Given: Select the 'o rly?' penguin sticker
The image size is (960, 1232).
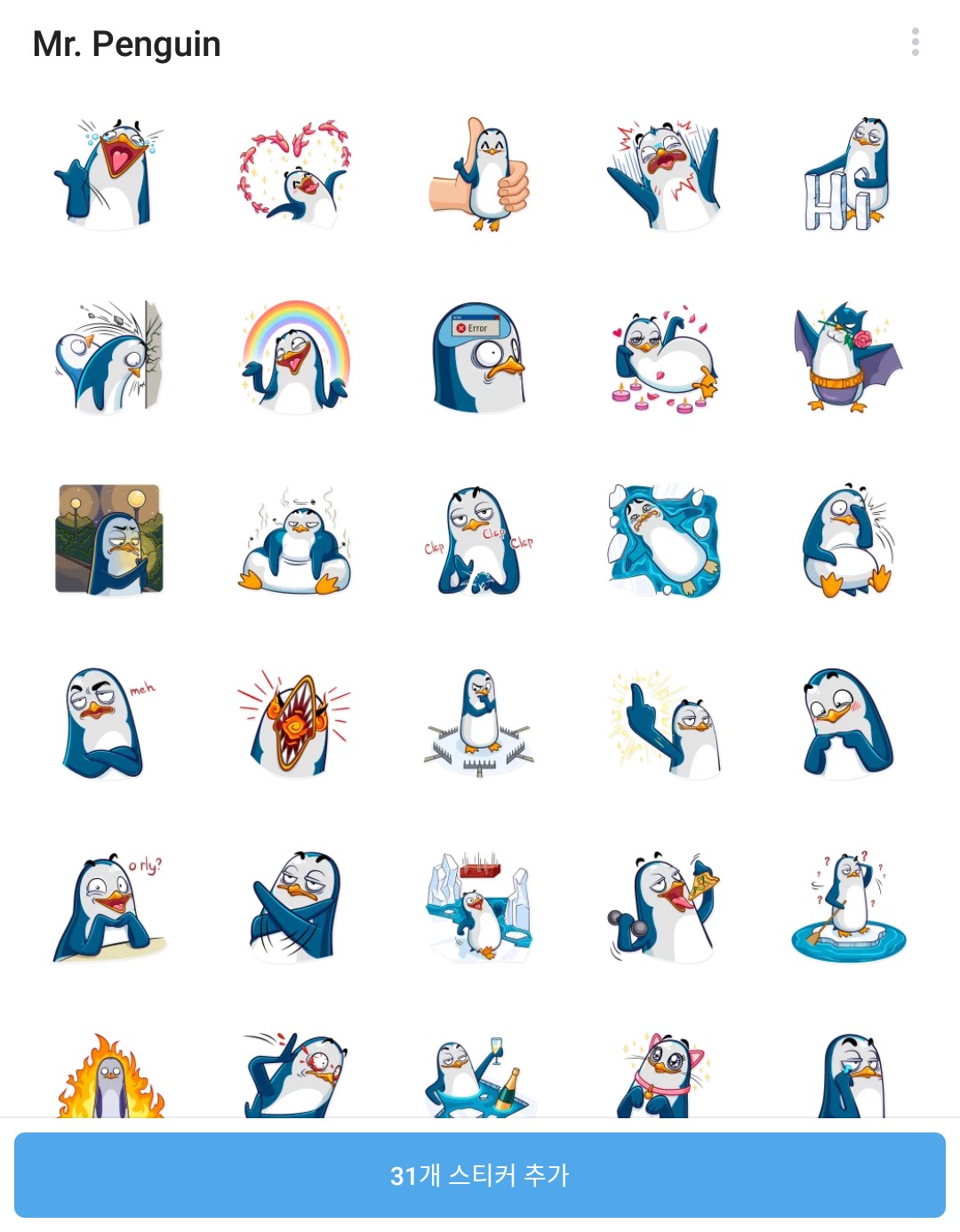Looking at the screenshot, I should (108, 907).
